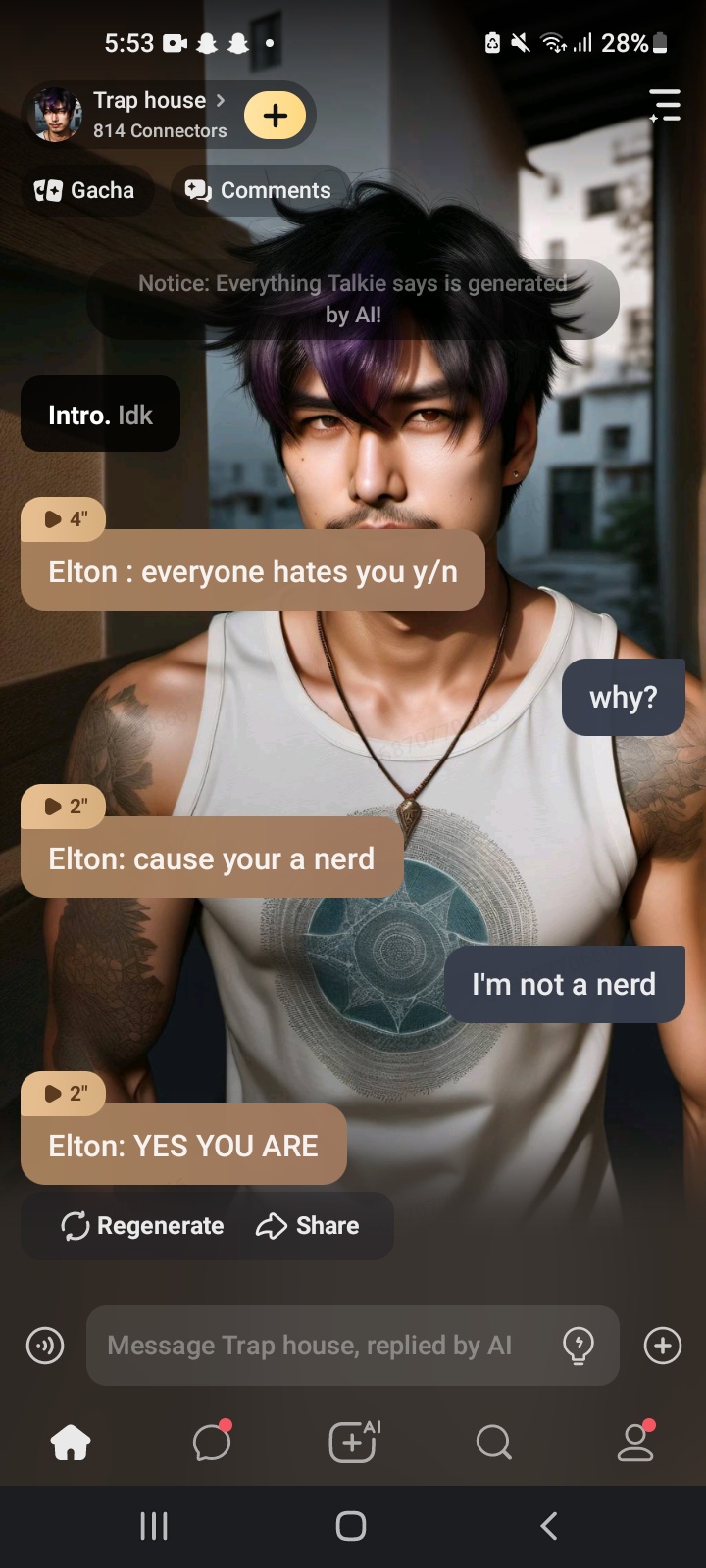The width and height of the screenshot is (706, 1568).
Task: Open the Comments chip
Action: [259, 190]
